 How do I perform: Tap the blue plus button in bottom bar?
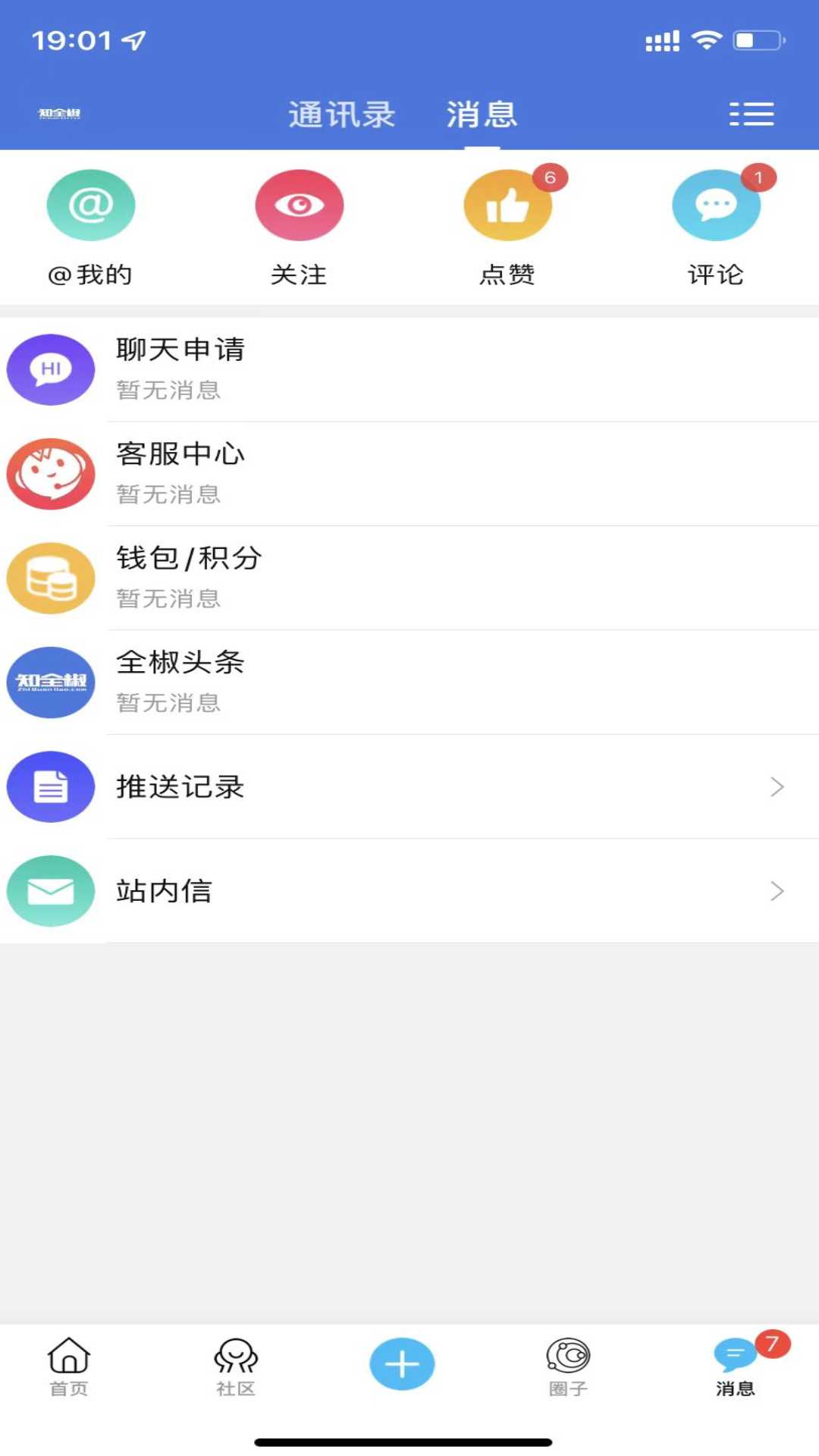point(401,1363)
